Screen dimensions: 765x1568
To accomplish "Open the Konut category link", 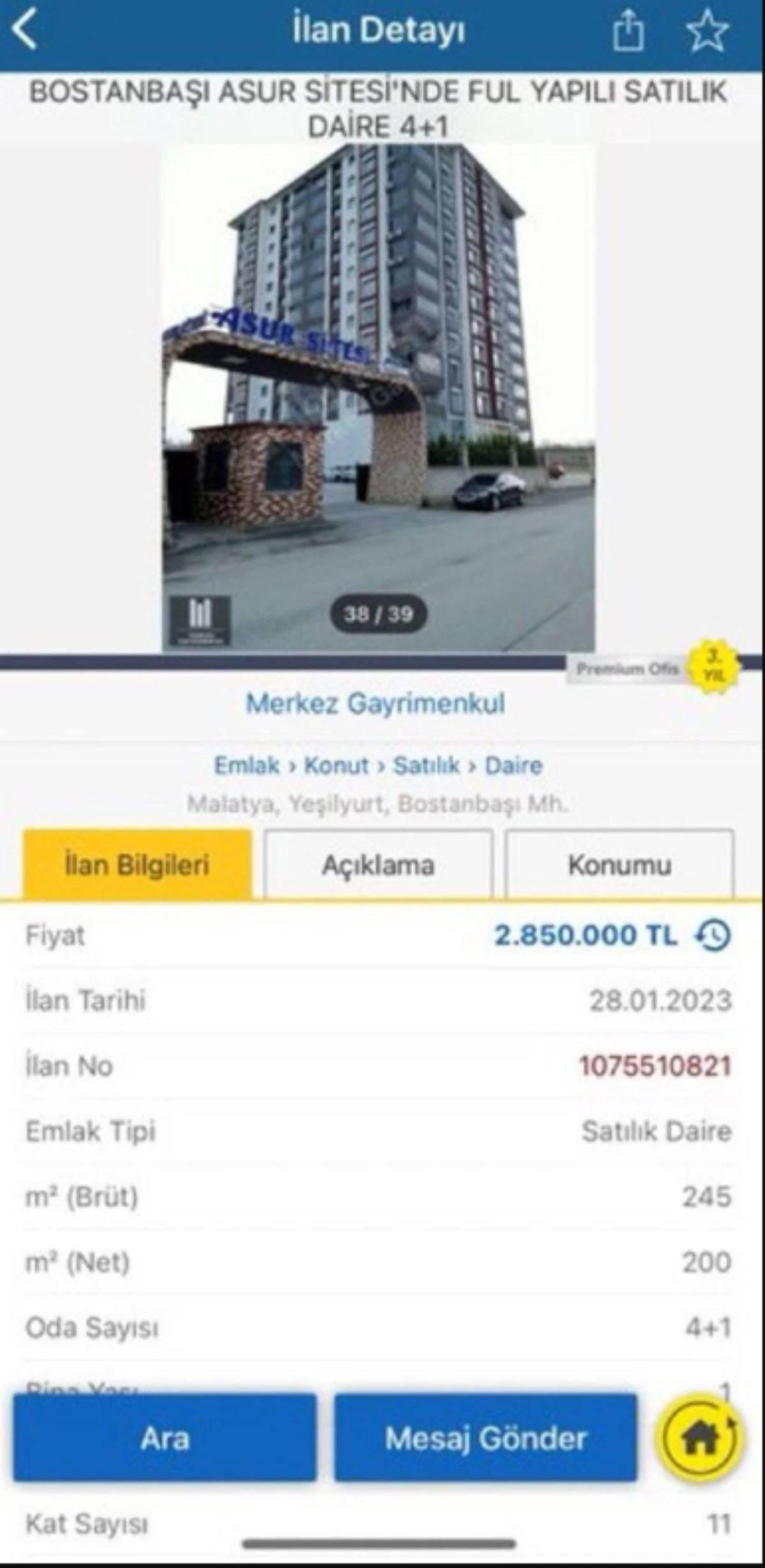I will click(x=336, y=765).
